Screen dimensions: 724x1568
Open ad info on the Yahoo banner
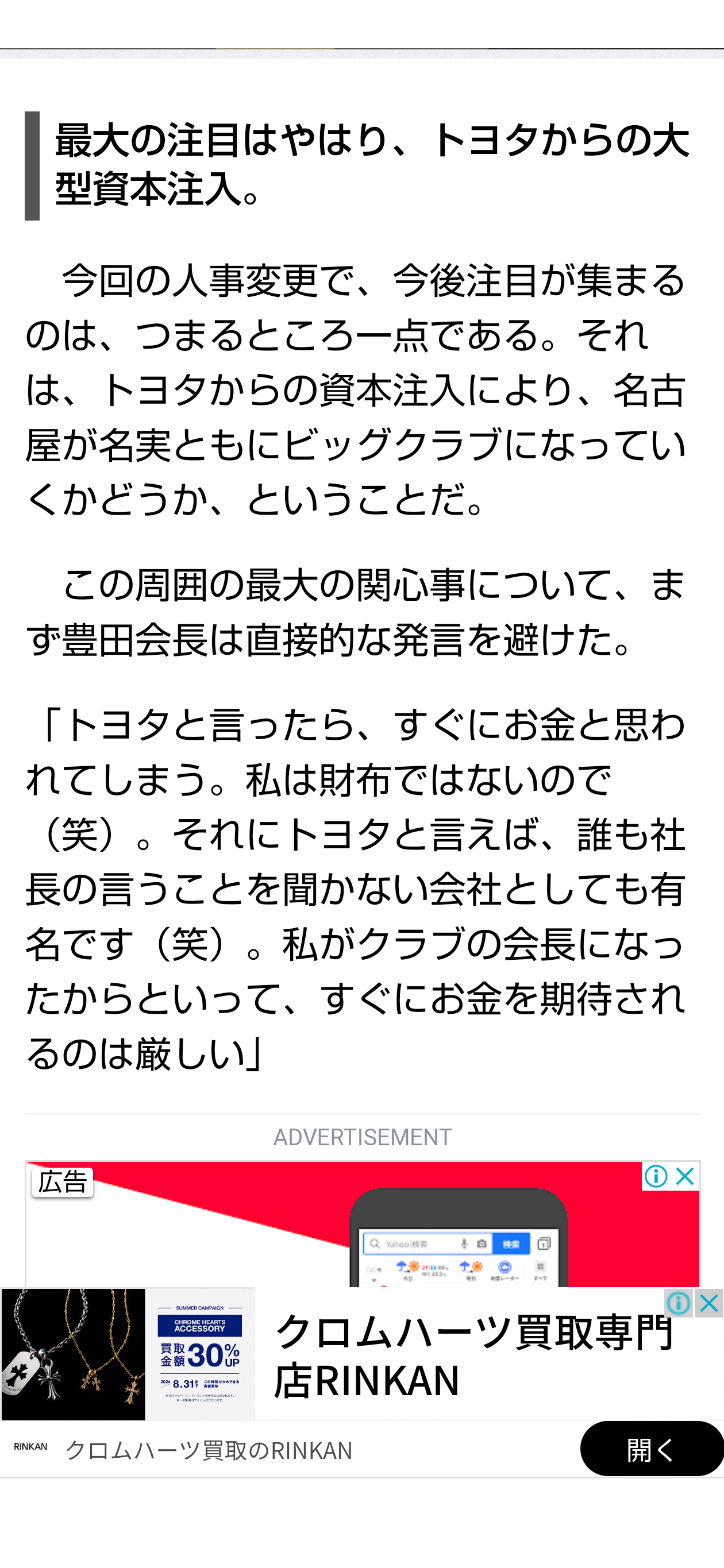click(x=656, y=1176)
